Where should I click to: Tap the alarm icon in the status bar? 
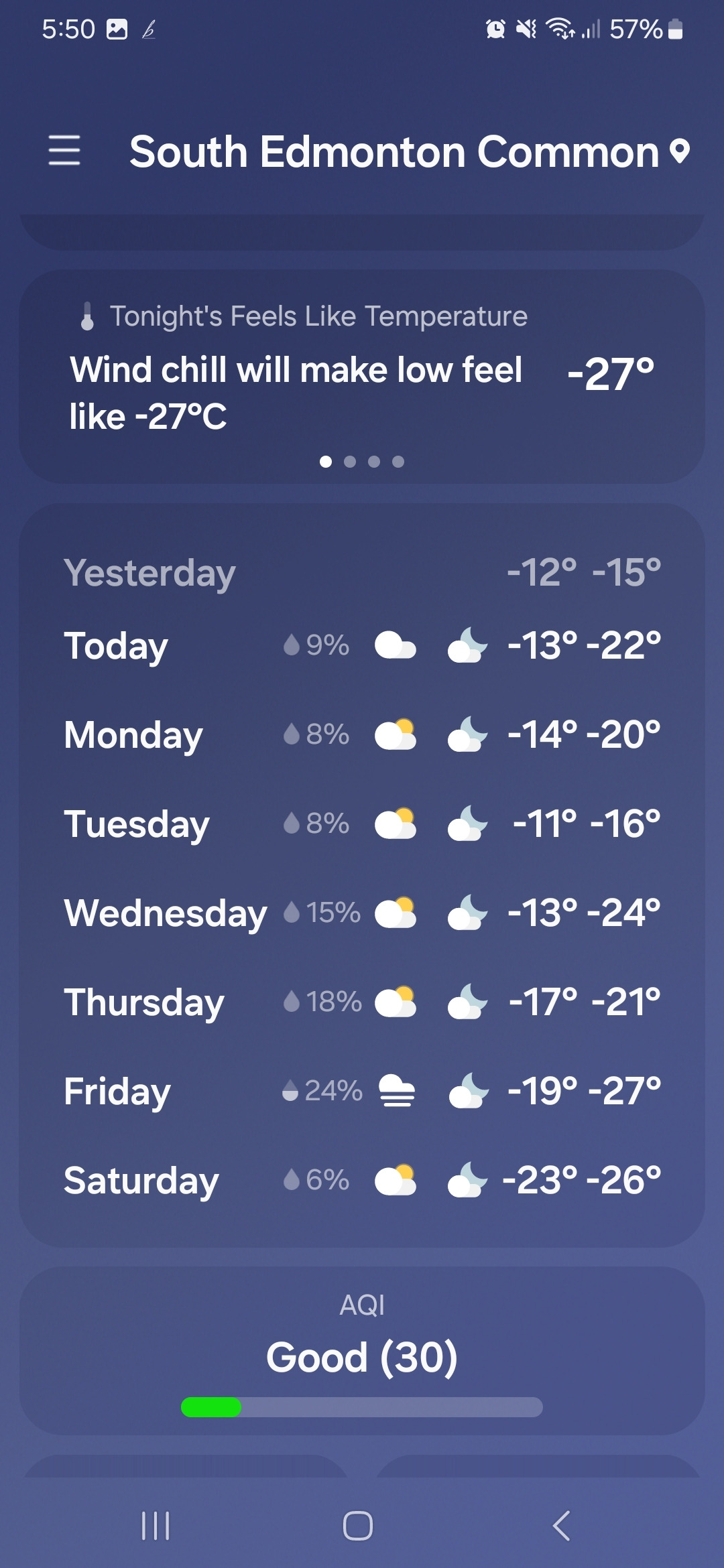(x=494, y=29)
